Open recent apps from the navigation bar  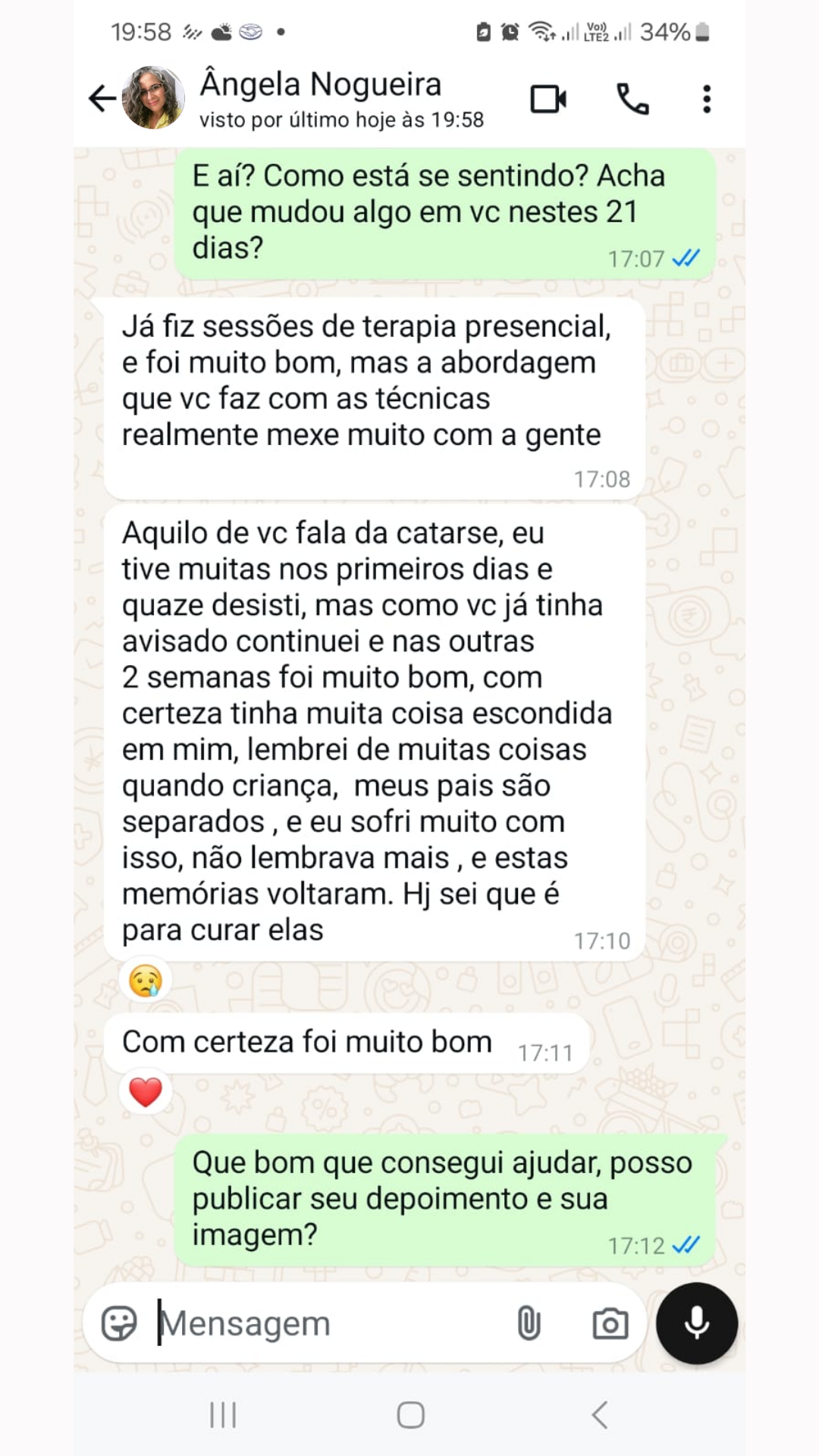point(223,1415)
